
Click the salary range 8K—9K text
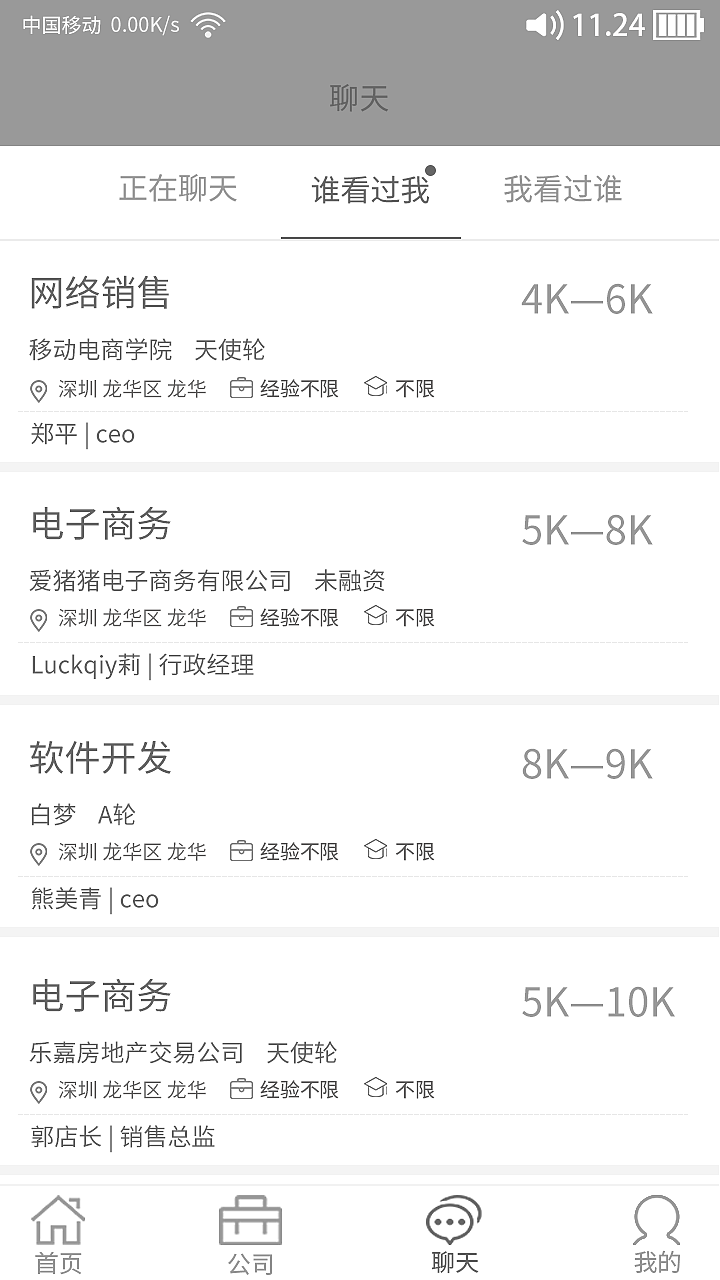587,763
